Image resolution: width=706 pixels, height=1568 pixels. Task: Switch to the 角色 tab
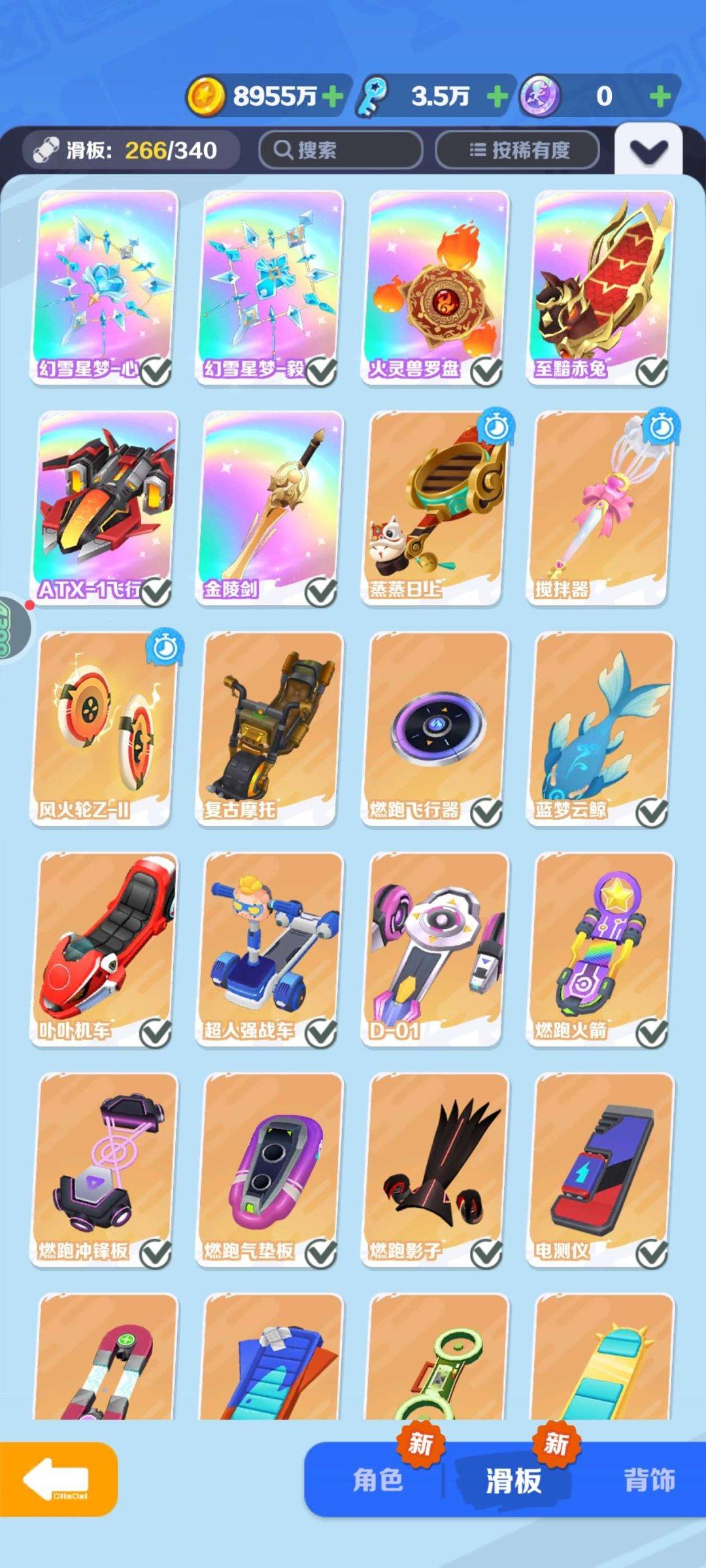click(x=378, y=1480)
